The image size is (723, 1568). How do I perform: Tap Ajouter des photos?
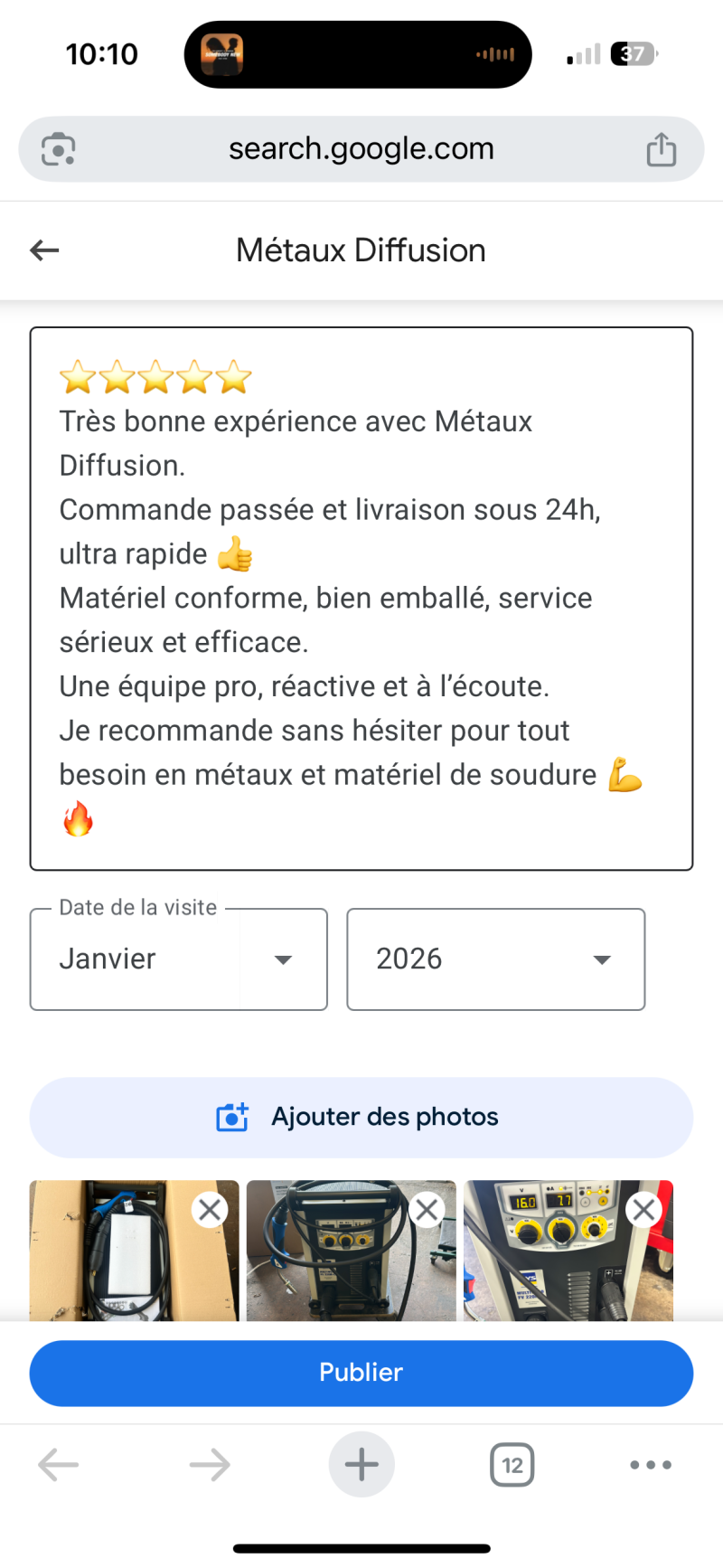[x=361, y=1118]
